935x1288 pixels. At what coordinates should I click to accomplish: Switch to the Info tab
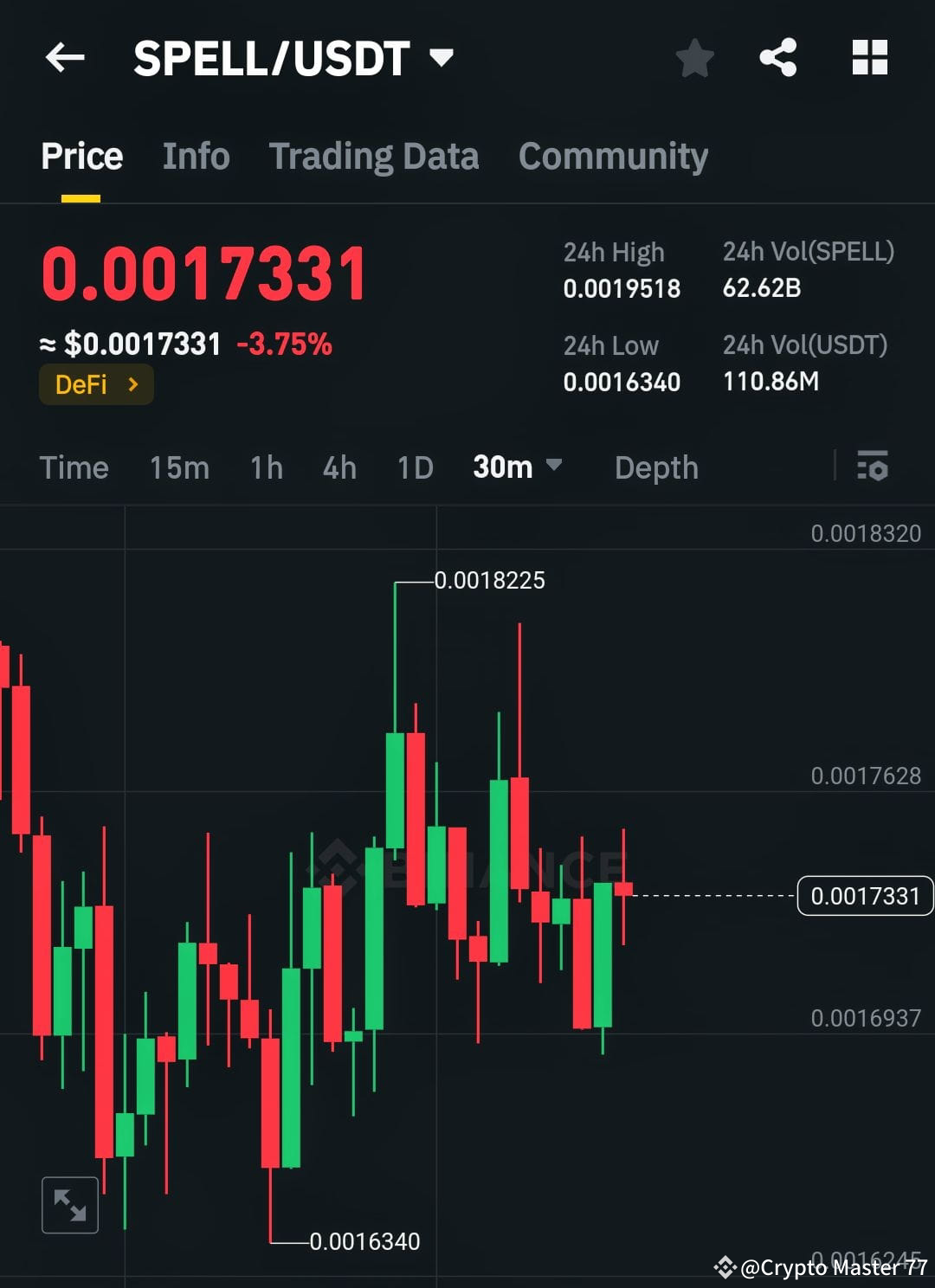click(196, 156)
